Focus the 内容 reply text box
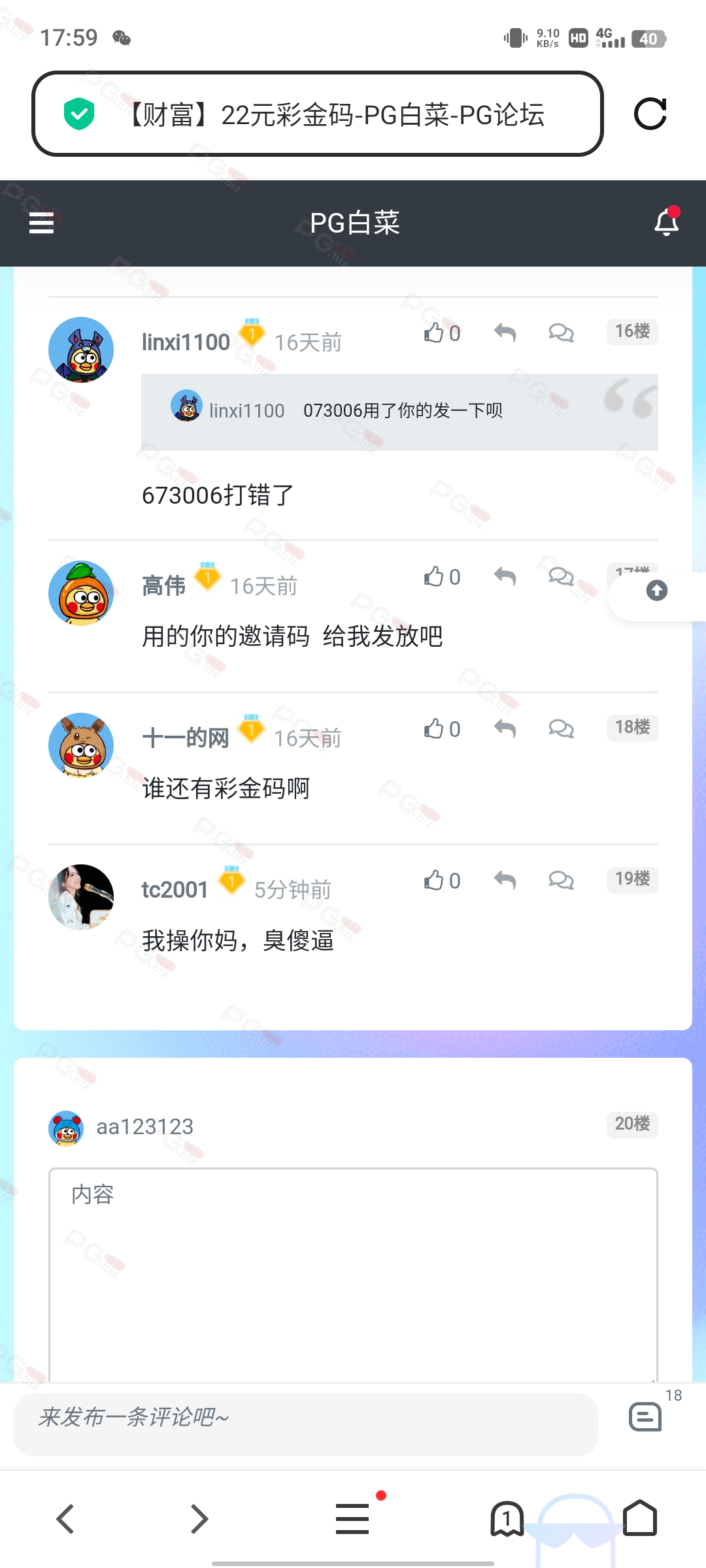The width and height of the screenshot is (706, 1568). 353,1274
